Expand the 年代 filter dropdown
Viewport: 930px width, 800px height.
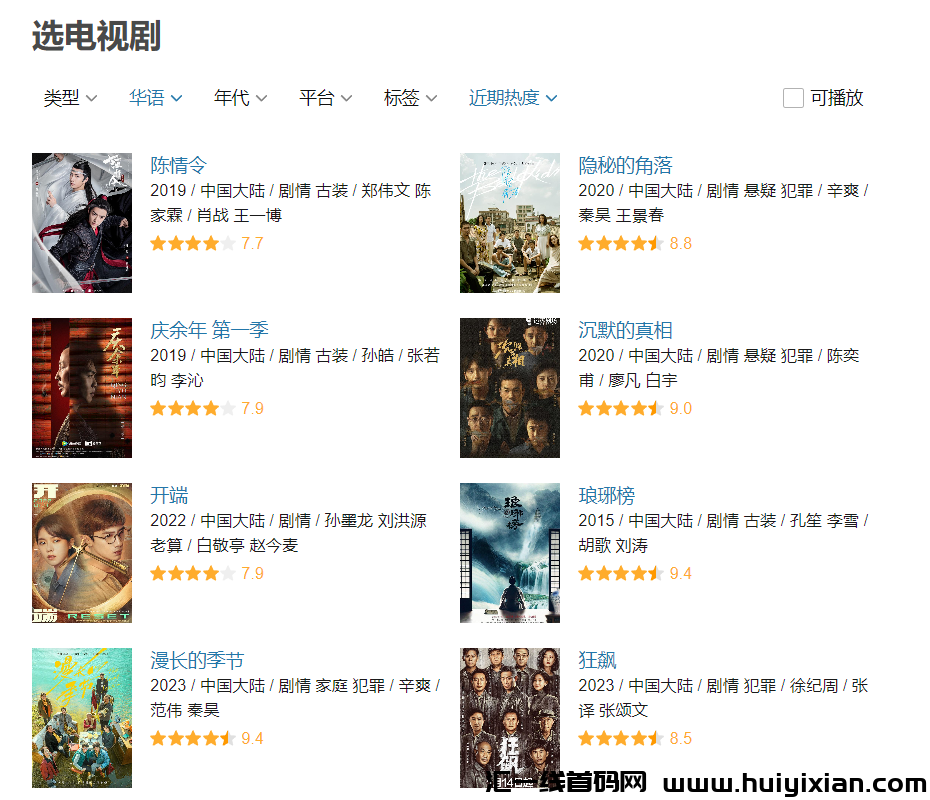[x=240, y=98]
